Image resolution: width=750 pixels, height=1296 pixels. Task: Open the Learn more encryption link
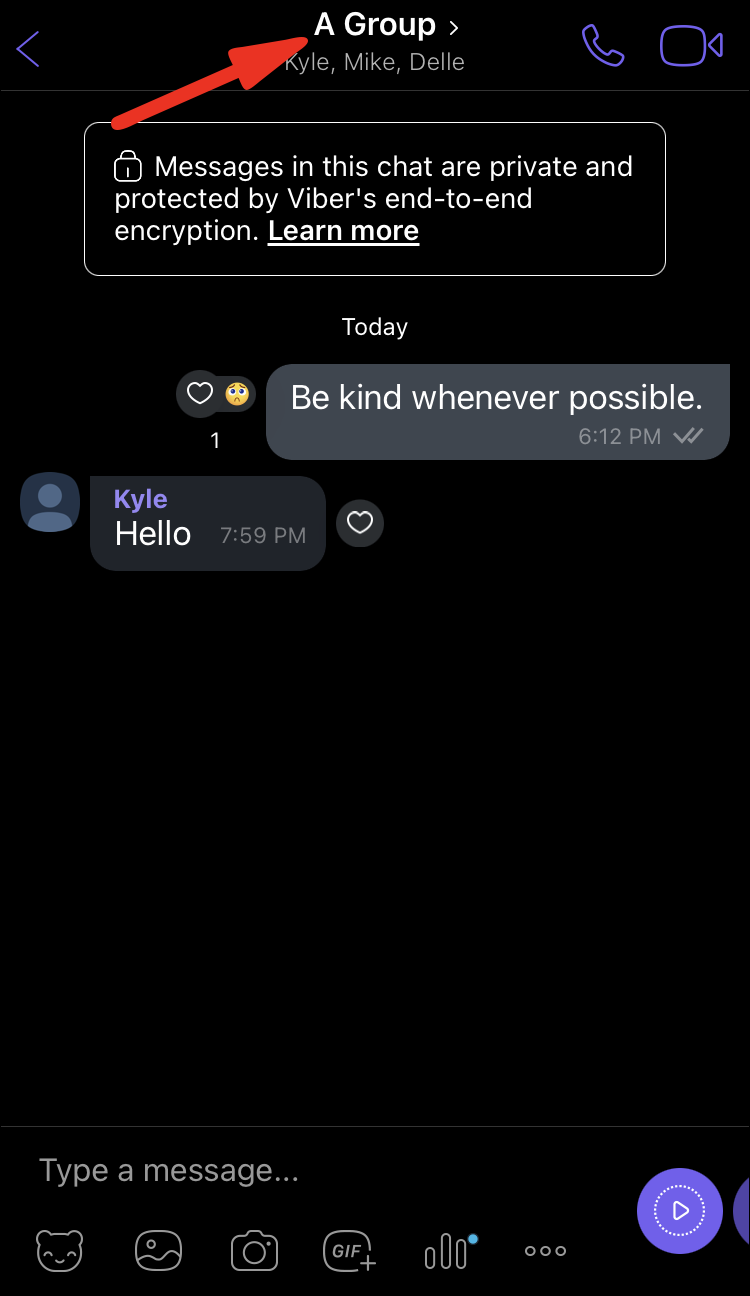[343, 231]
